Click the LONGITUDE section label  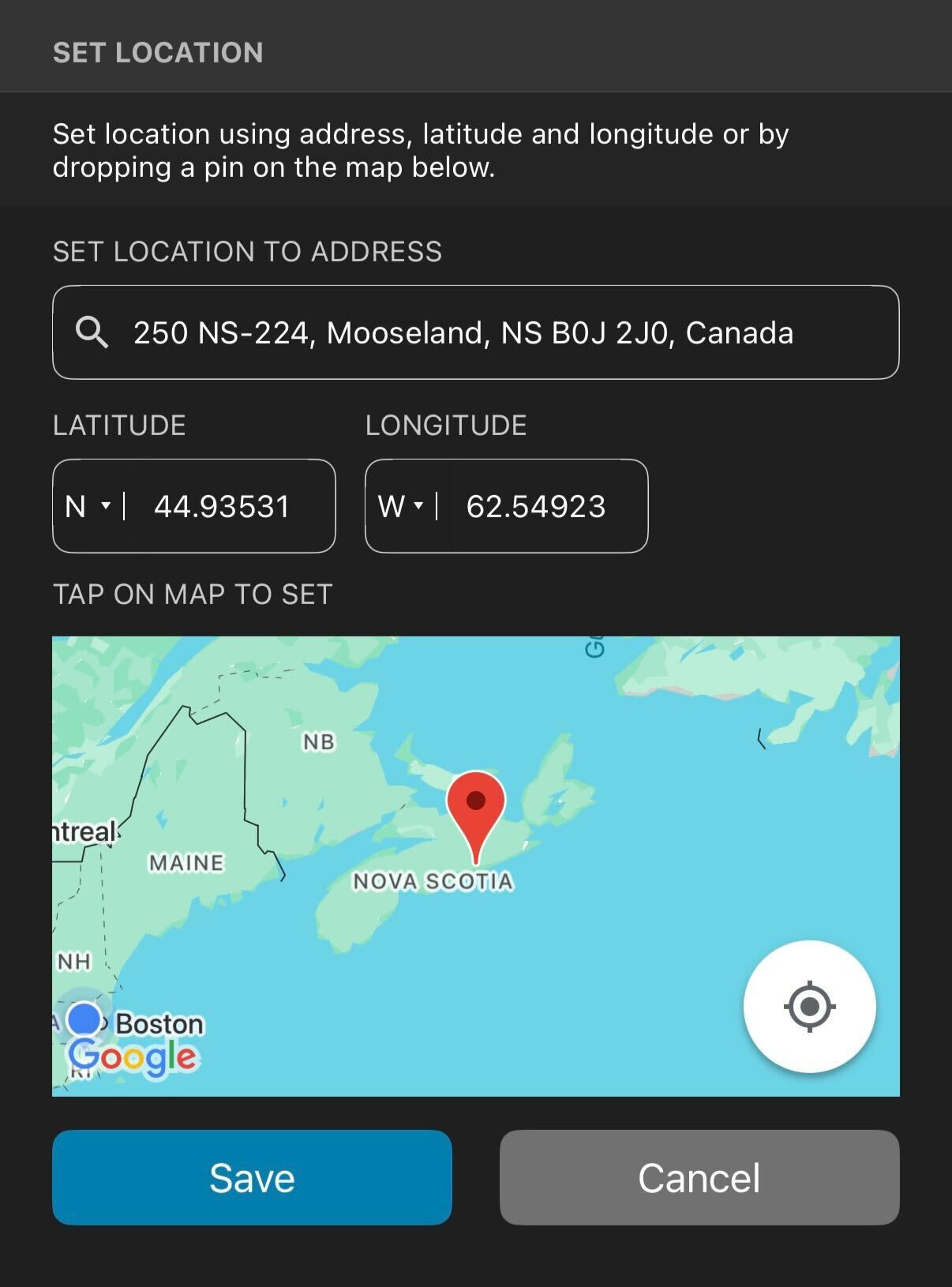(446, 424)
